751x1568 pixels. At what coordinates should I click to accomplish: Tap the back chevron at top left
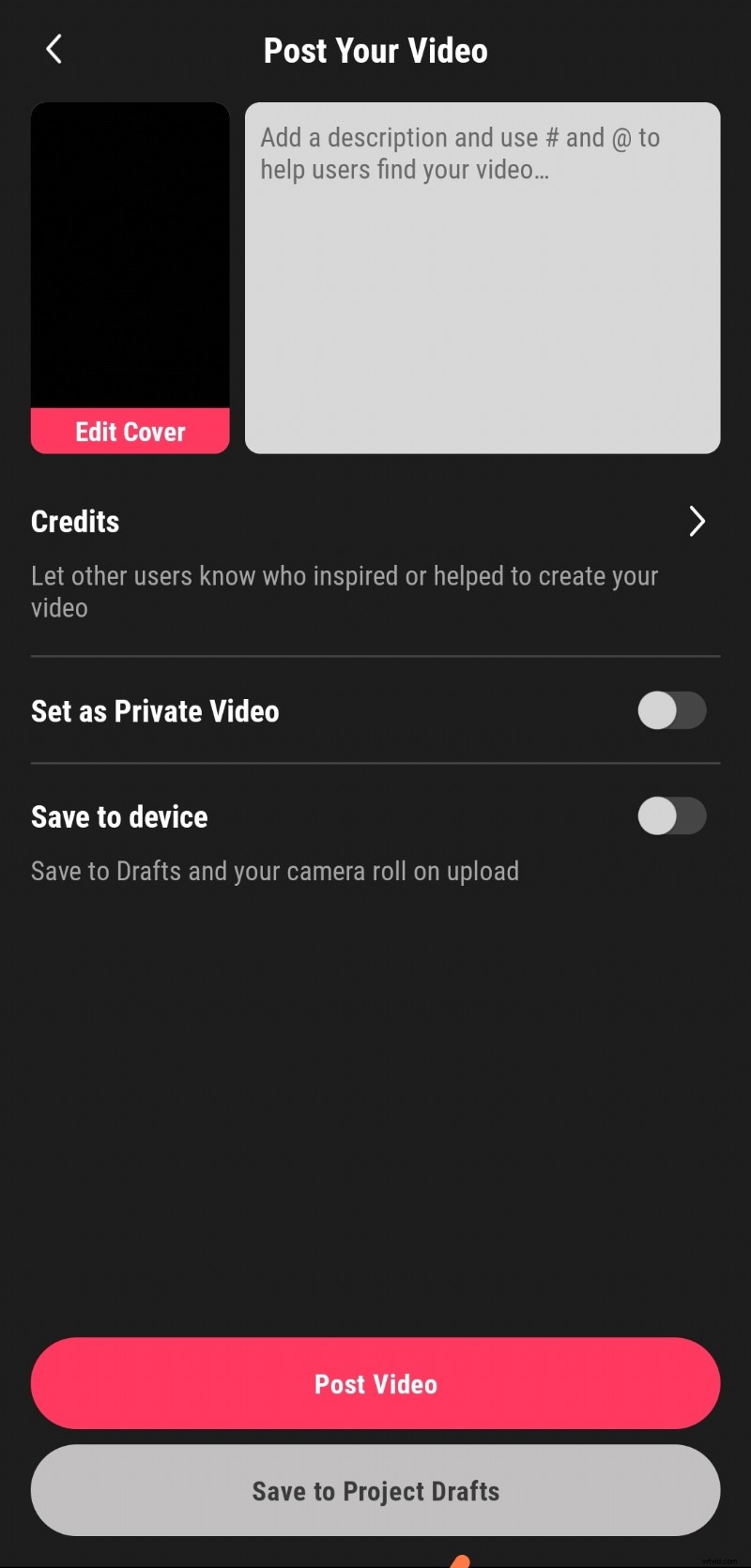click(54, 49)
